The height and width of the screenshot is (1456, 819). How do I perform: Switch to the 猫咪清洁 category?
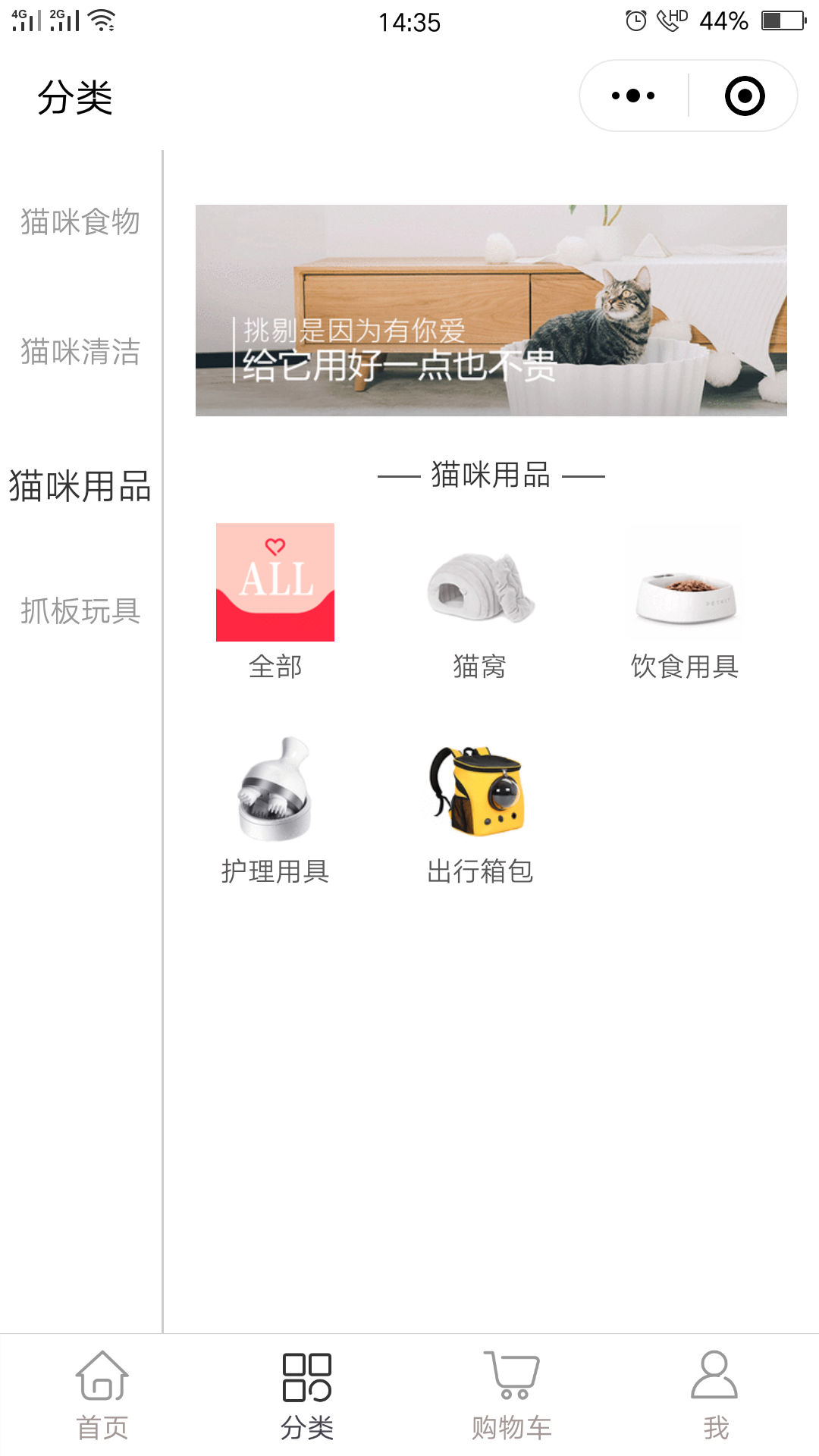tap(80, 352)
